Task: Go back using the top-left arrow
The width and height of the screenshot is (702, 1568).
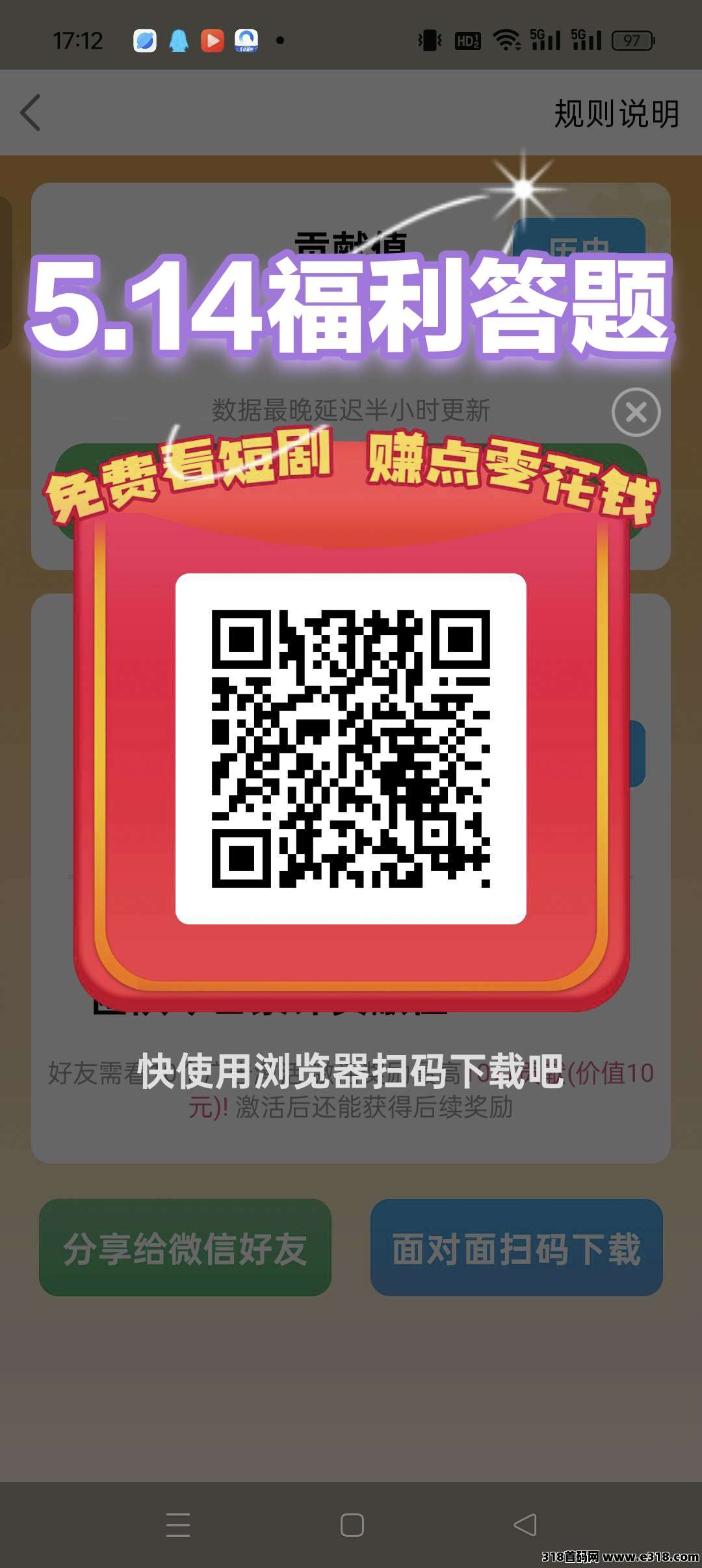Action: pyautogui.click(x=31, y=112)
